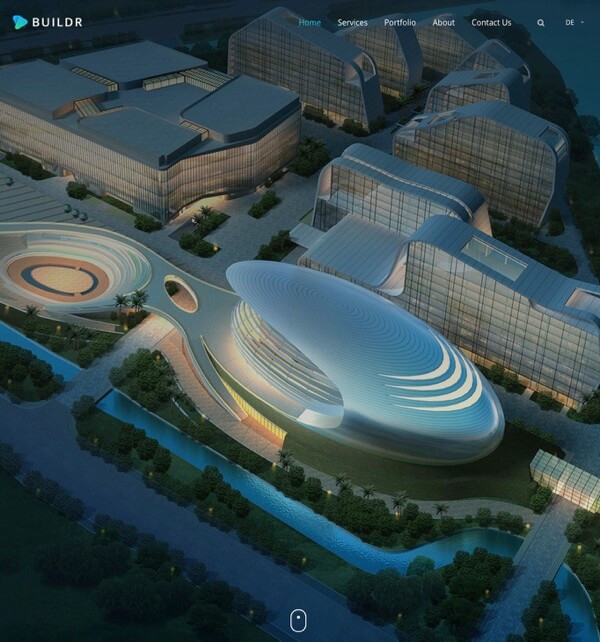The height and width of the screenshot is (642, 600).
Task: Open the Portfolio section
Action: click(x=400, y=22)
